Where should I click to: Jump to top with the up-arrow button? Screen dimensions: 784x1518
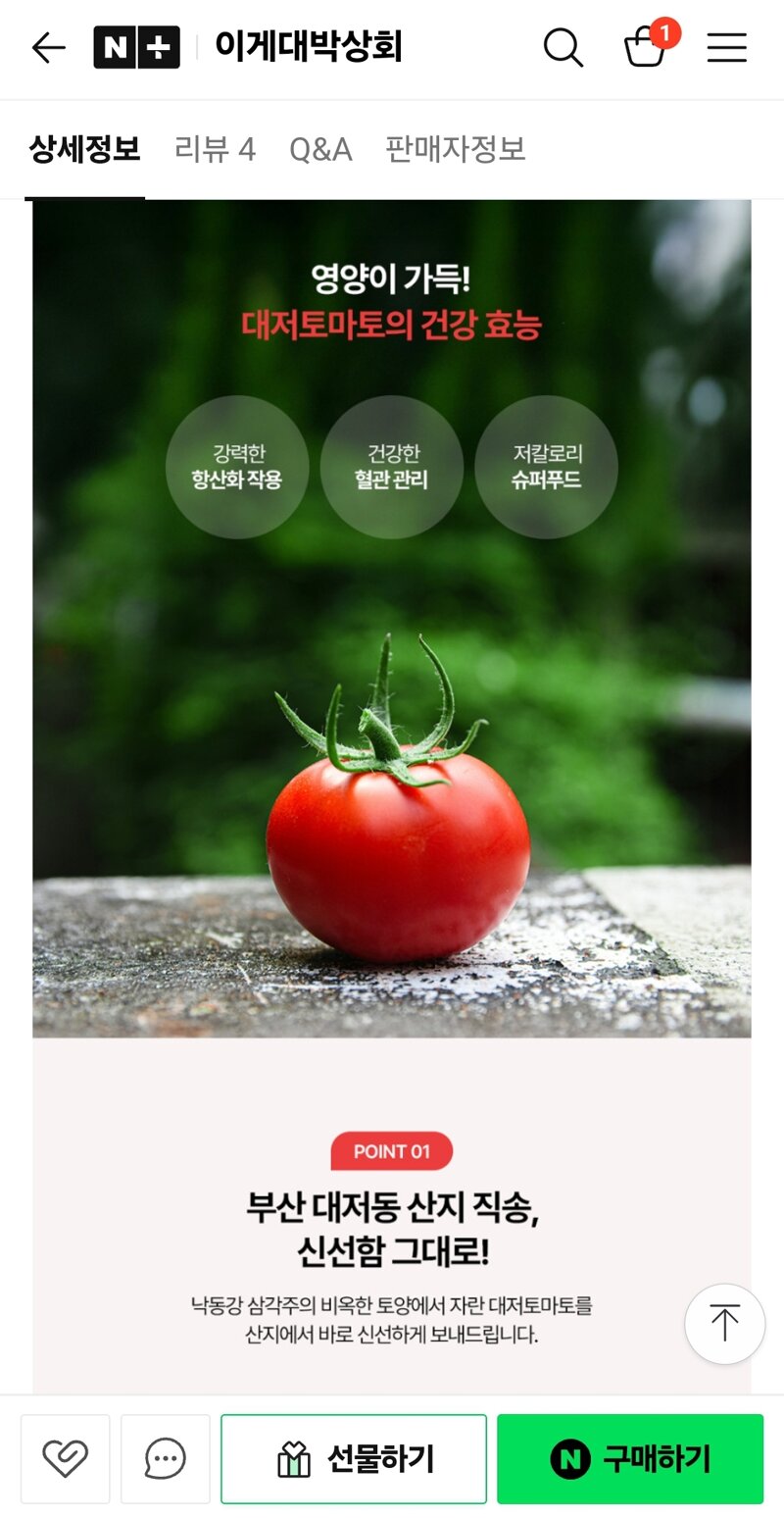pyautogui.click(x=724, y=1324)
